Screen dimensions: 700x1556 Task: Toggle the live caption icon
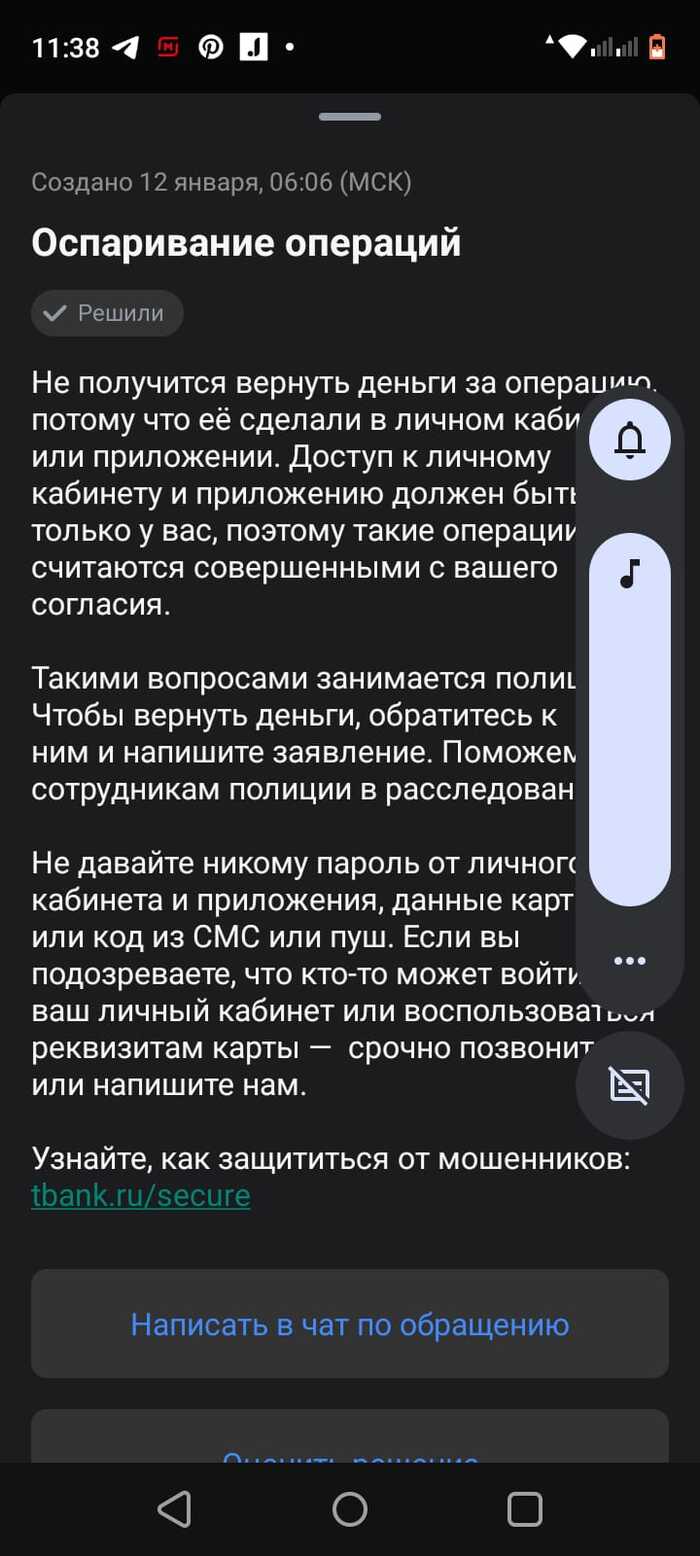click(629, 1085)
